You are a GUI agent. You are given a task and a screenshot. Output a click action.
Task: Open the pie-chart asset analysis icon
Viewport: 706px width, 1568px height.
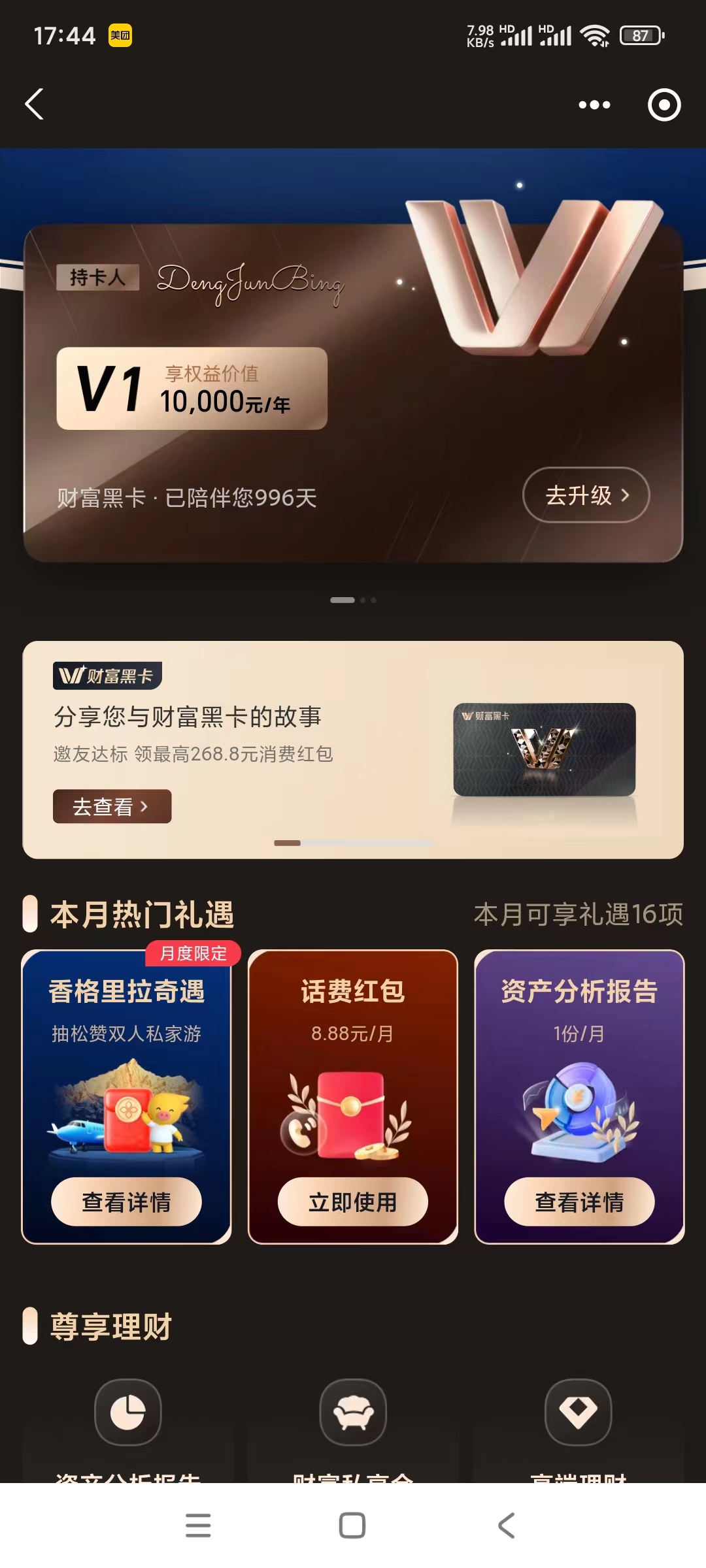128,1413
